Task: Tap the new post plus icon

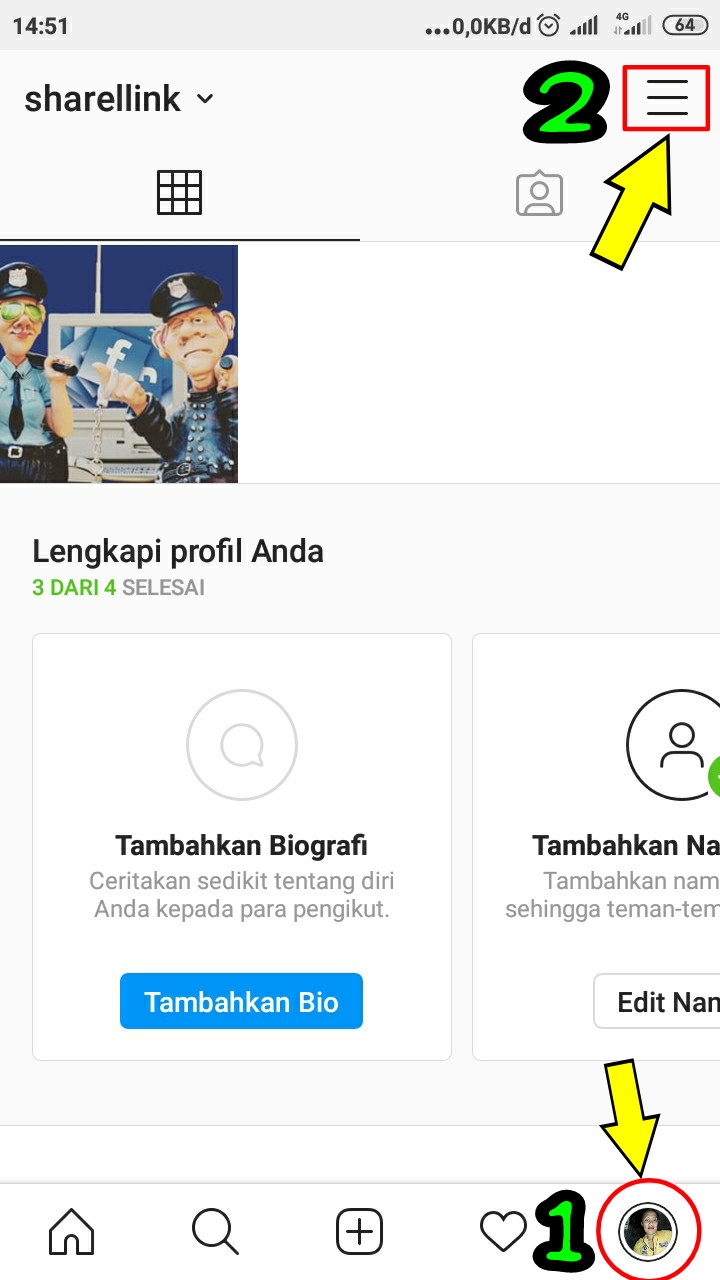Action: click(360, 1232)
